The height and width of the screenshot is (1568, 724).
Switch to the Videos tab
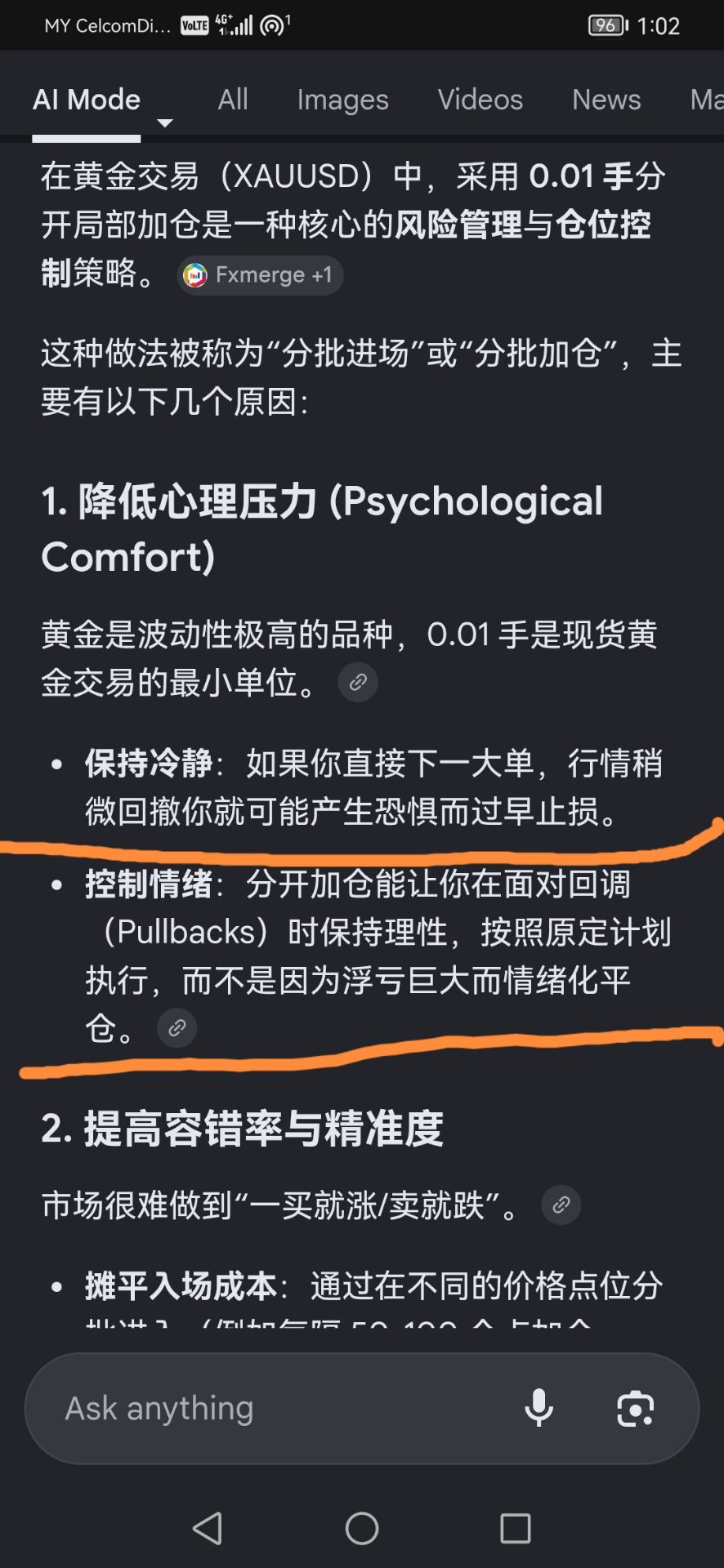[x=480, y=100]
